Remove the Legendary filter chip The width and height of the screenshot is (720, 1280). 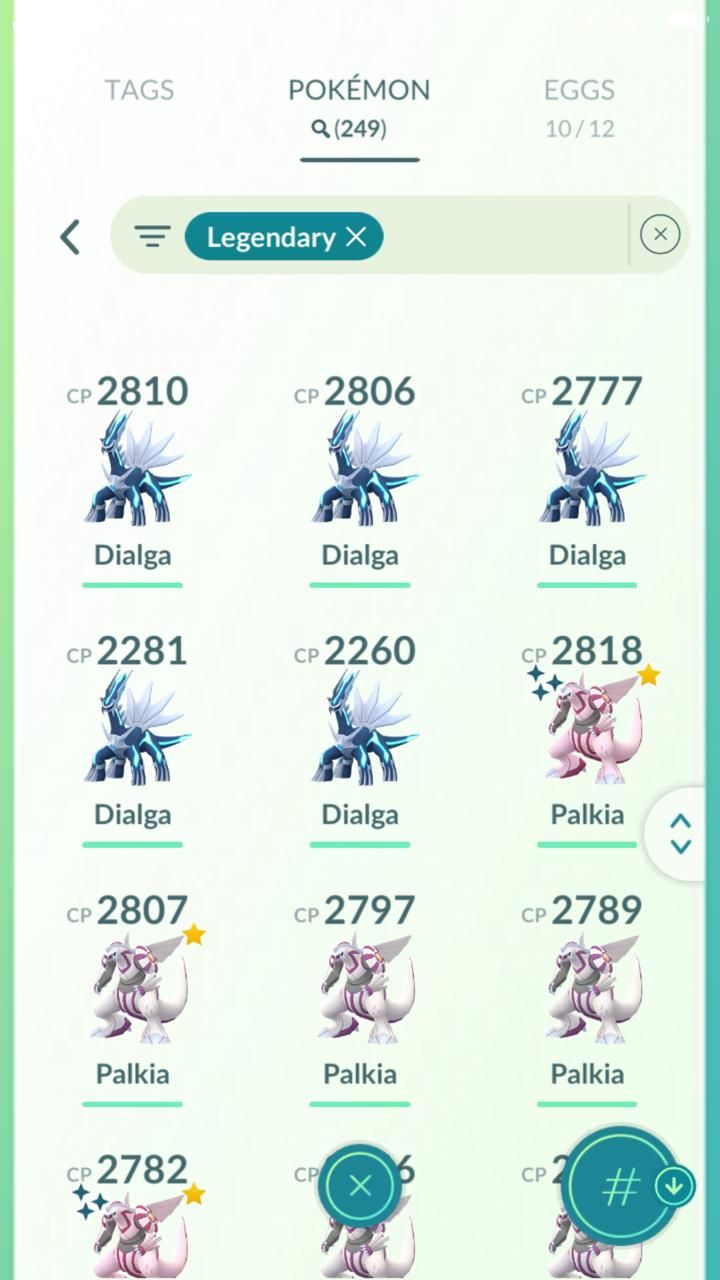[356, 237]
